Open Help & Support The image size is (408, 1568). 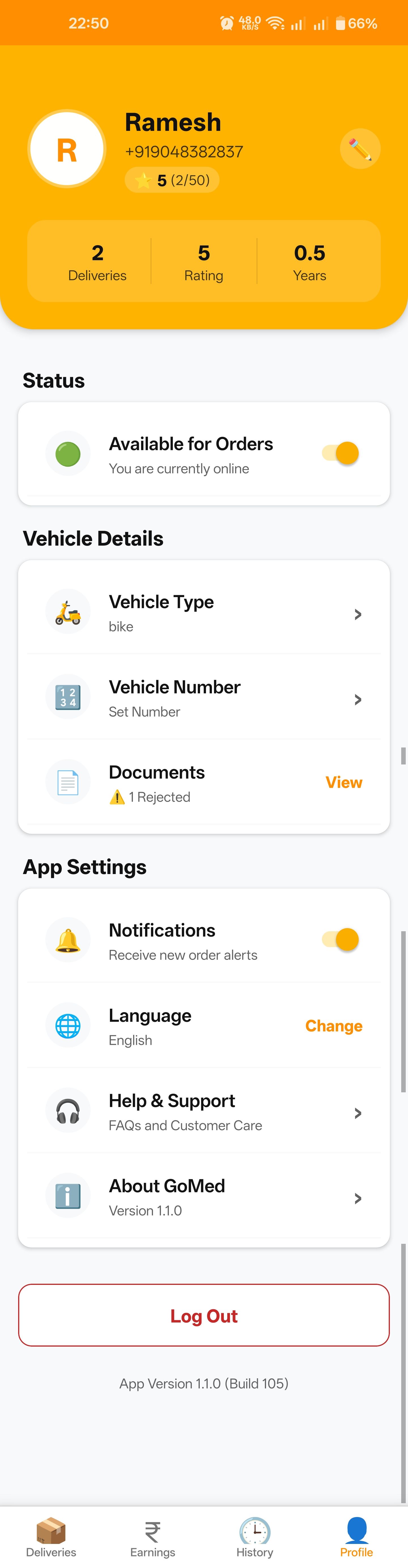click(x=204, y=1112)
